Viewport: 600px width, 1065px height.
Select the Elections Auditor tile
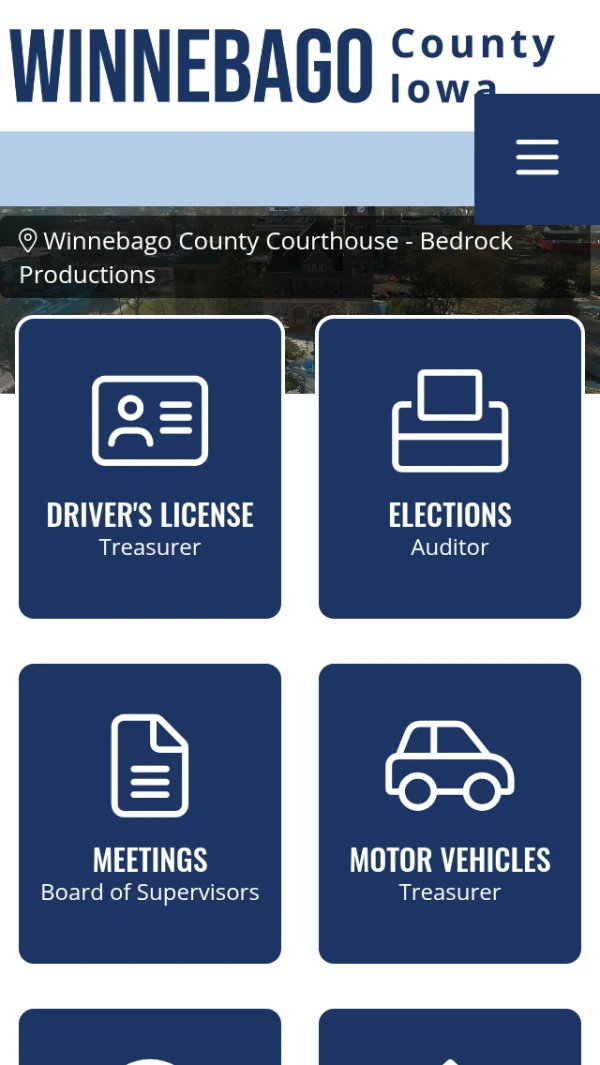coord(450,468)
